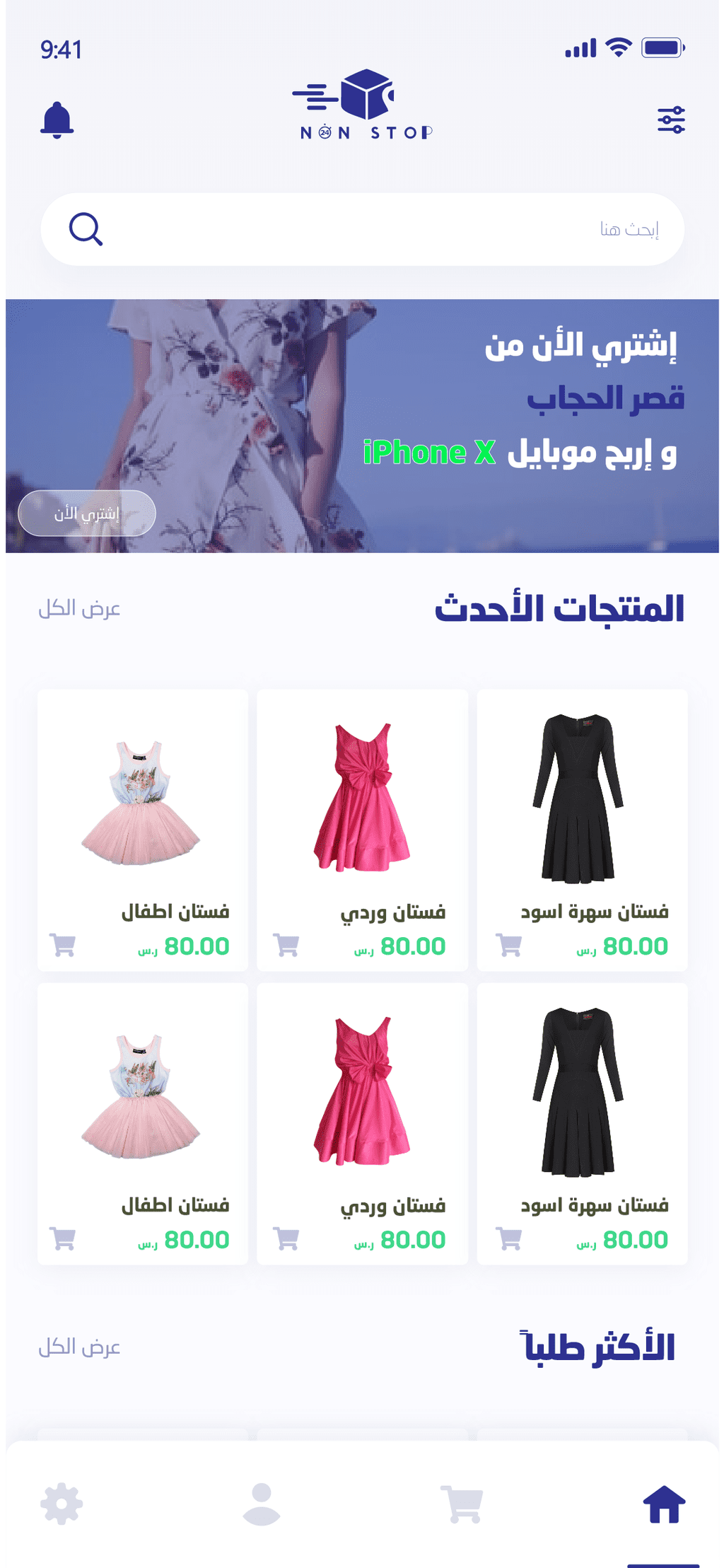Viewport: 724px width, 1568px height.
Task: Open the cart tab in bottom navigation
Action: tap(462, 1504)
